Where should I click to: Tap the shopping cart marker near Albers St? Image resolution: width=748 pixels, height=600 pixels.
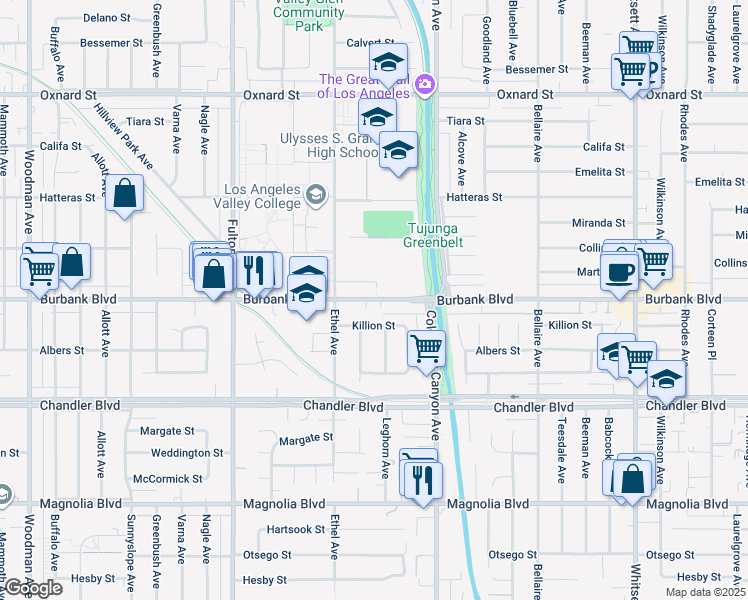(x=426, y=349)
